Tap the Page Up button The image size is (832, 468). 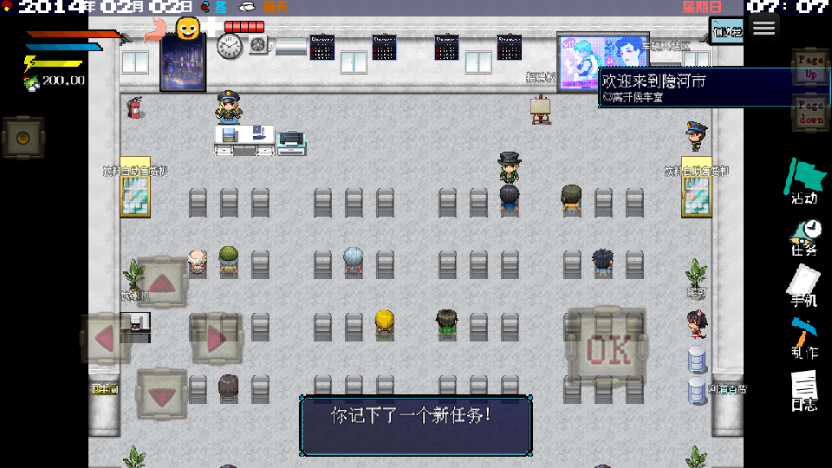point(810,68)
